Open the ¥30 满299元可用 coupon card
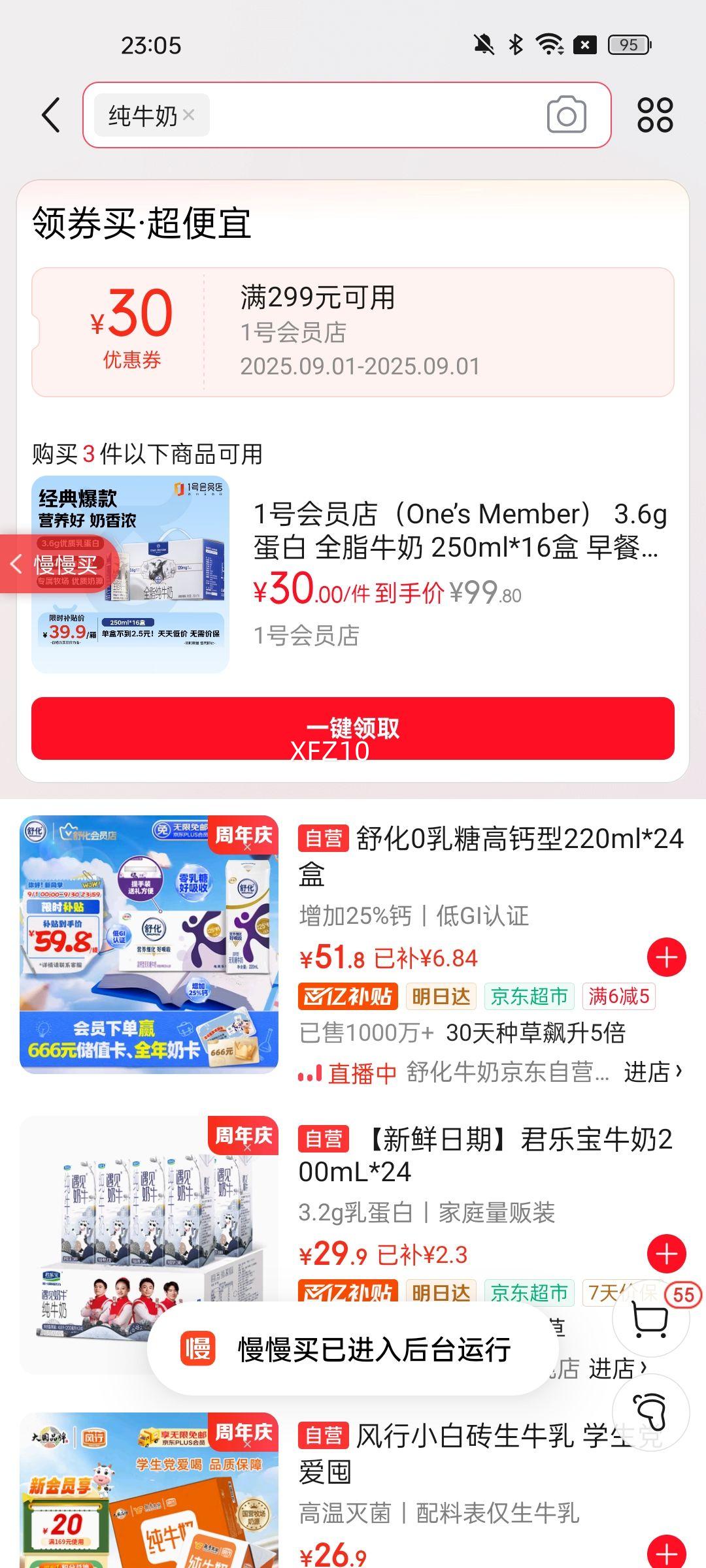This screenshot has height=1568, width=706. click(x=353, y=332)
